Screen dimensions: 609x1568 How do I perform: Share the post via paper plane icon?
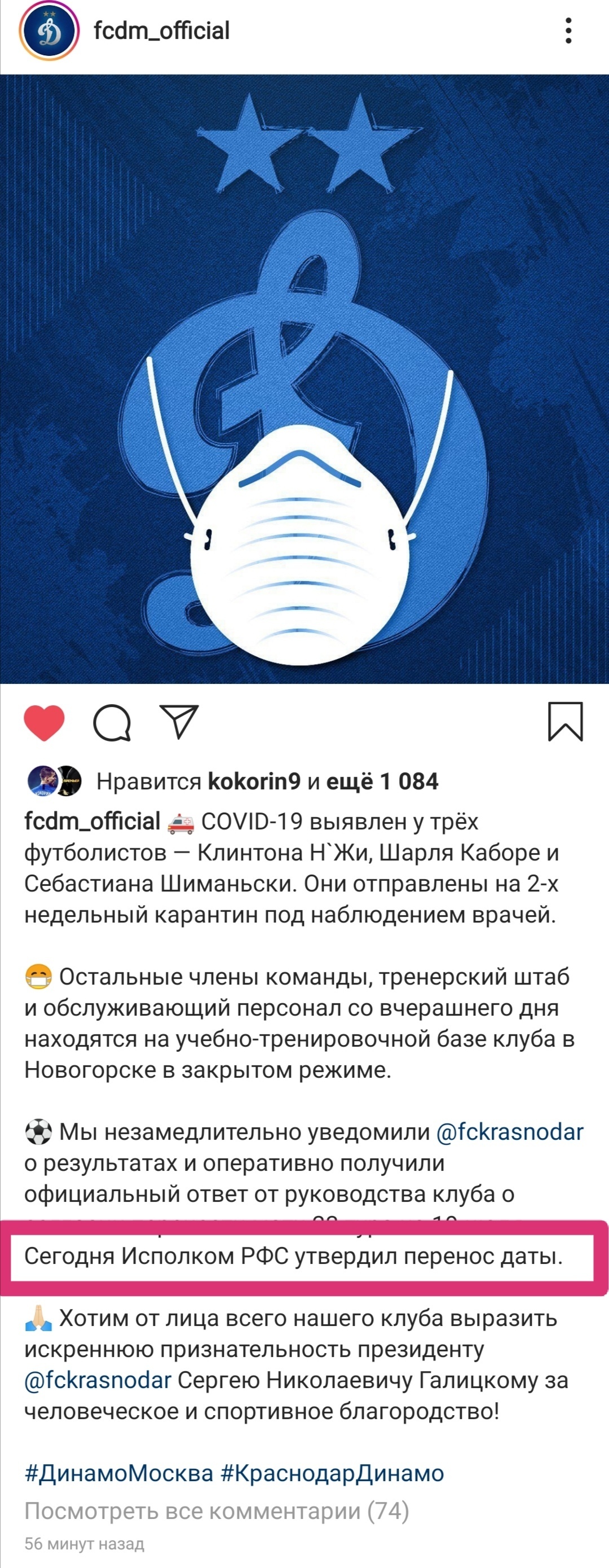click(179, 722)
